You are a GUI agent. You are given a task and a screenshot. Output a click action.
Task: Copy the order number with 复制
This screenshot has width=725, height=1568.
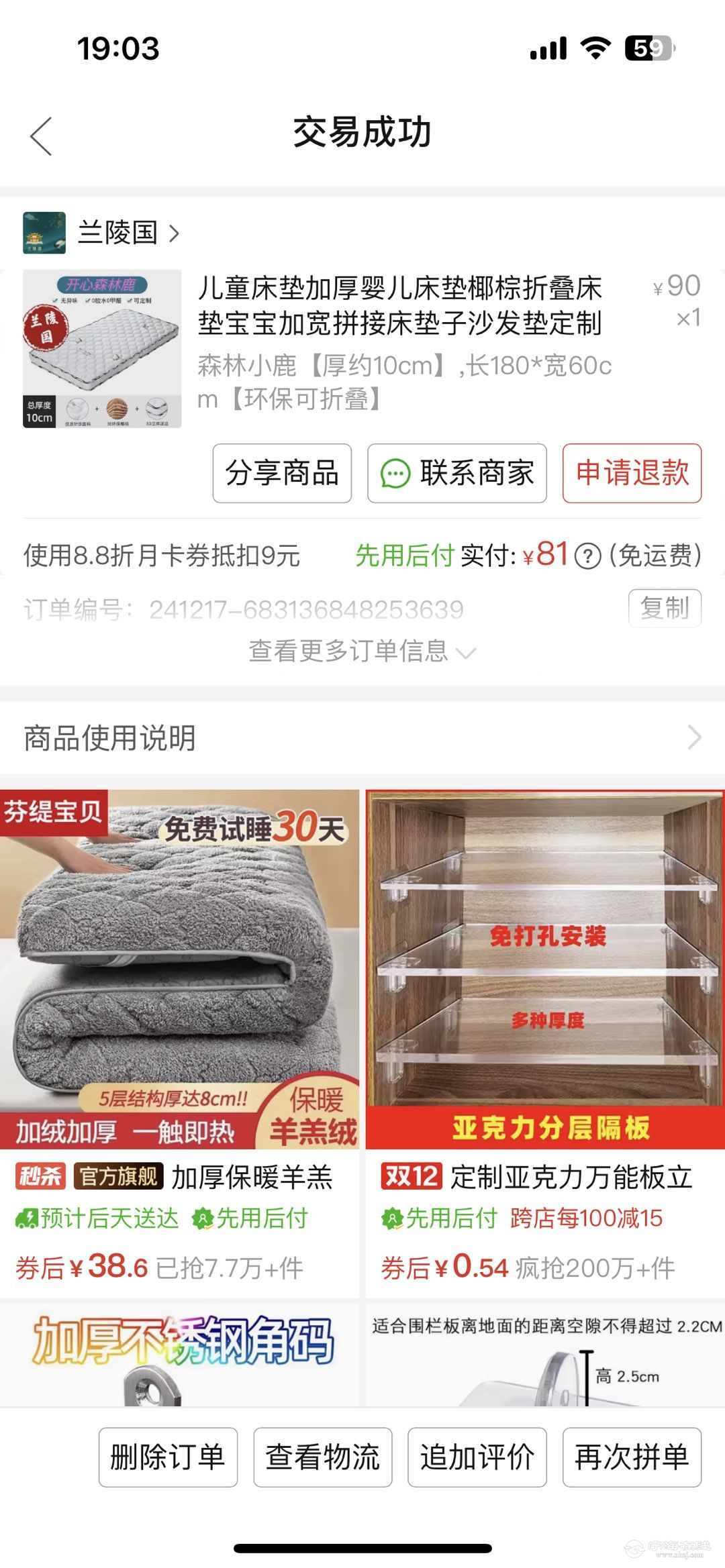(x=665, y=608)
